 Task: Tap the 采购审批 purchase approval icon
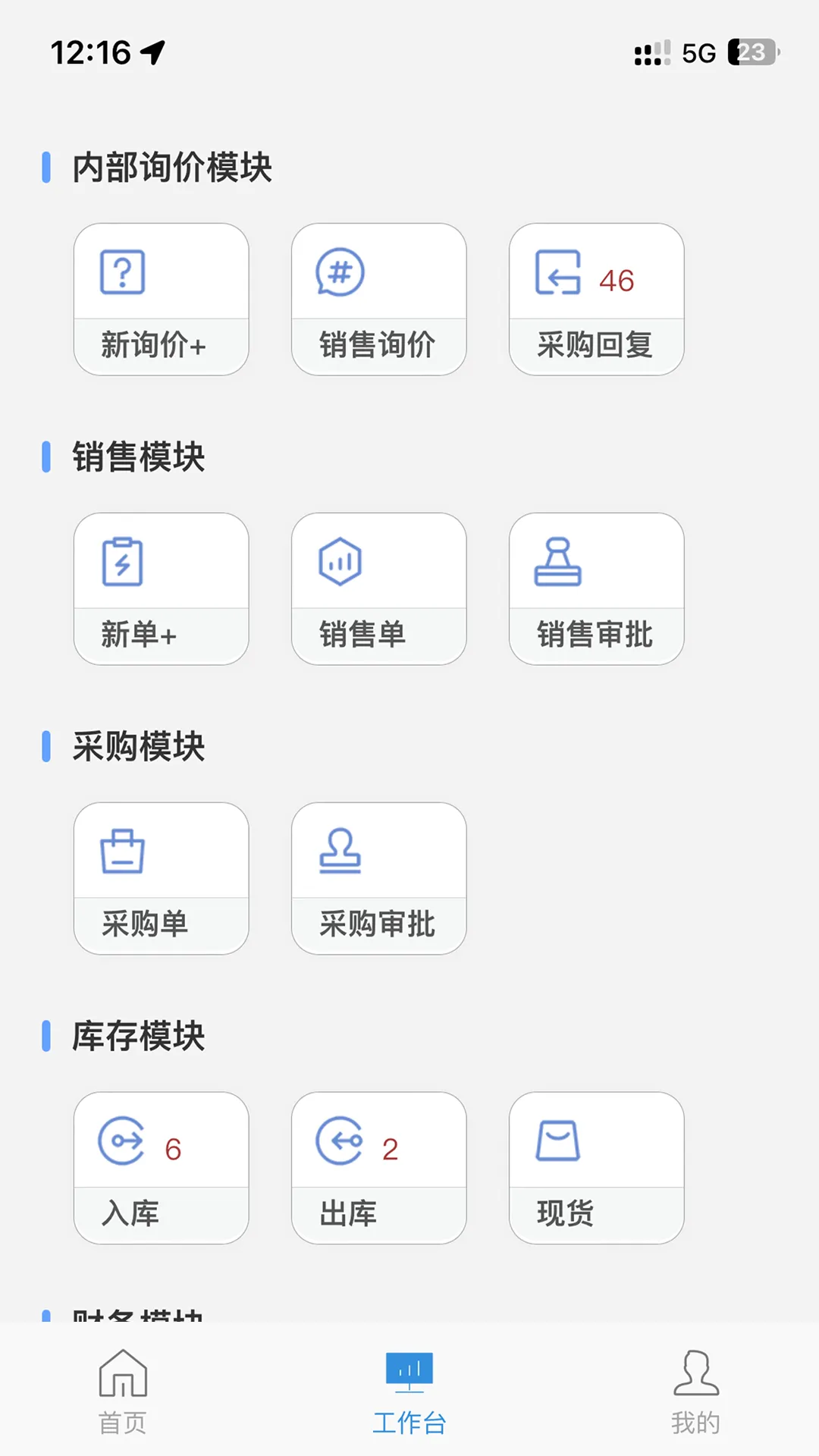click(378, 878)
